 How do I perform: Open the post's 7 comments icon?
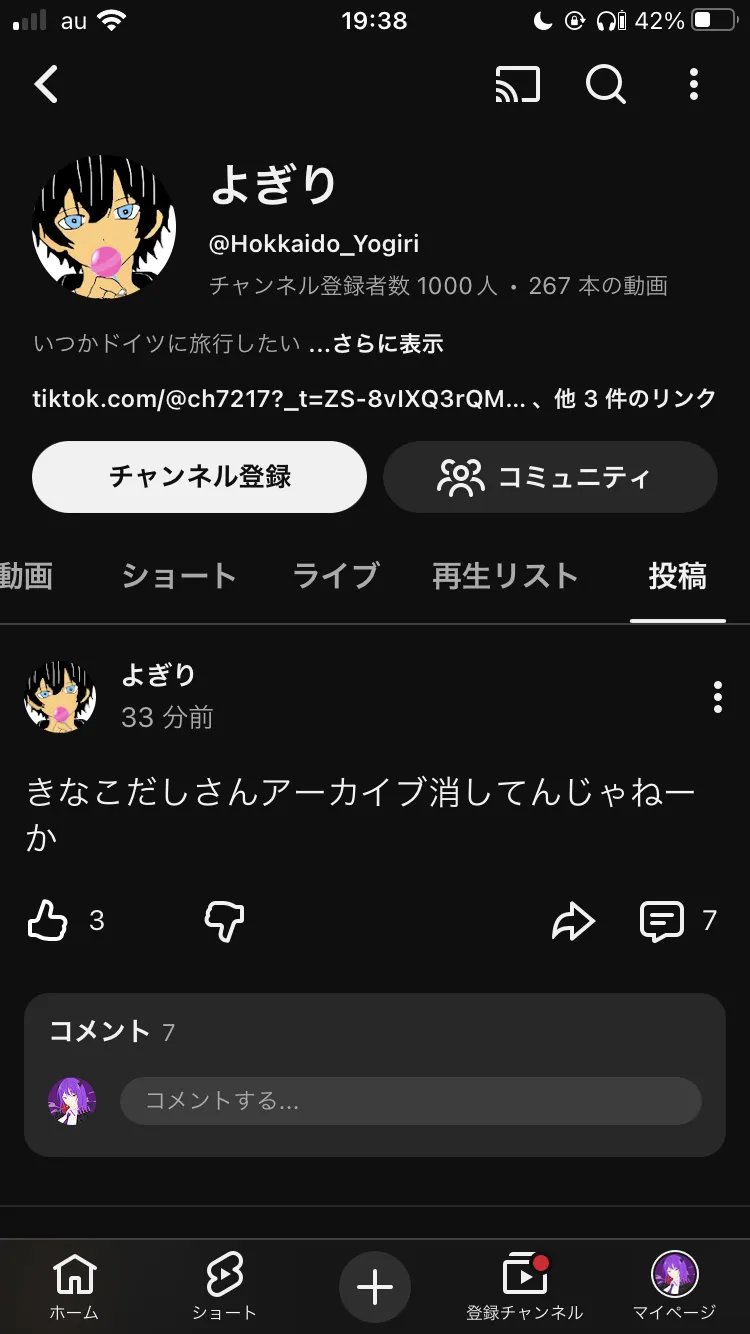(662, 921)
